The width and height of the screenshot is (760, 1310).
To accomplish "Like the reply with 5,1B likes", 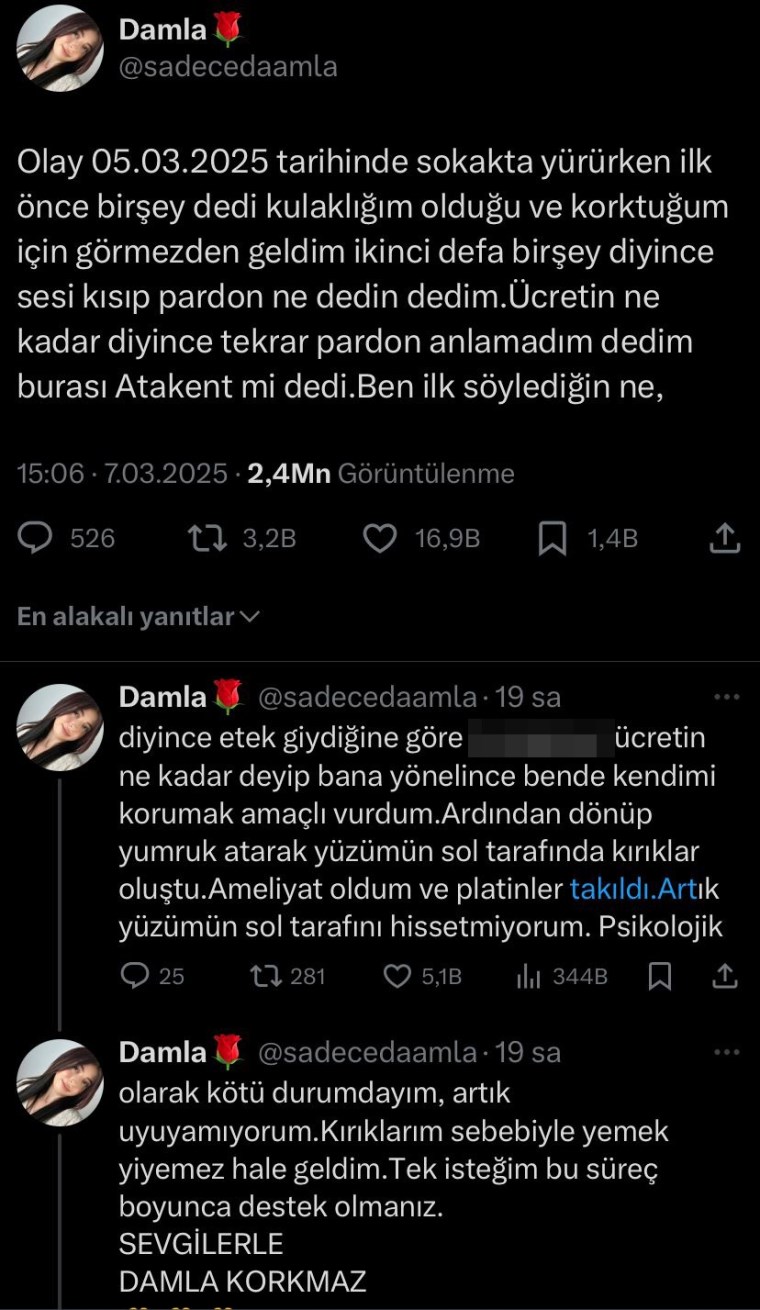I will 399,975.
